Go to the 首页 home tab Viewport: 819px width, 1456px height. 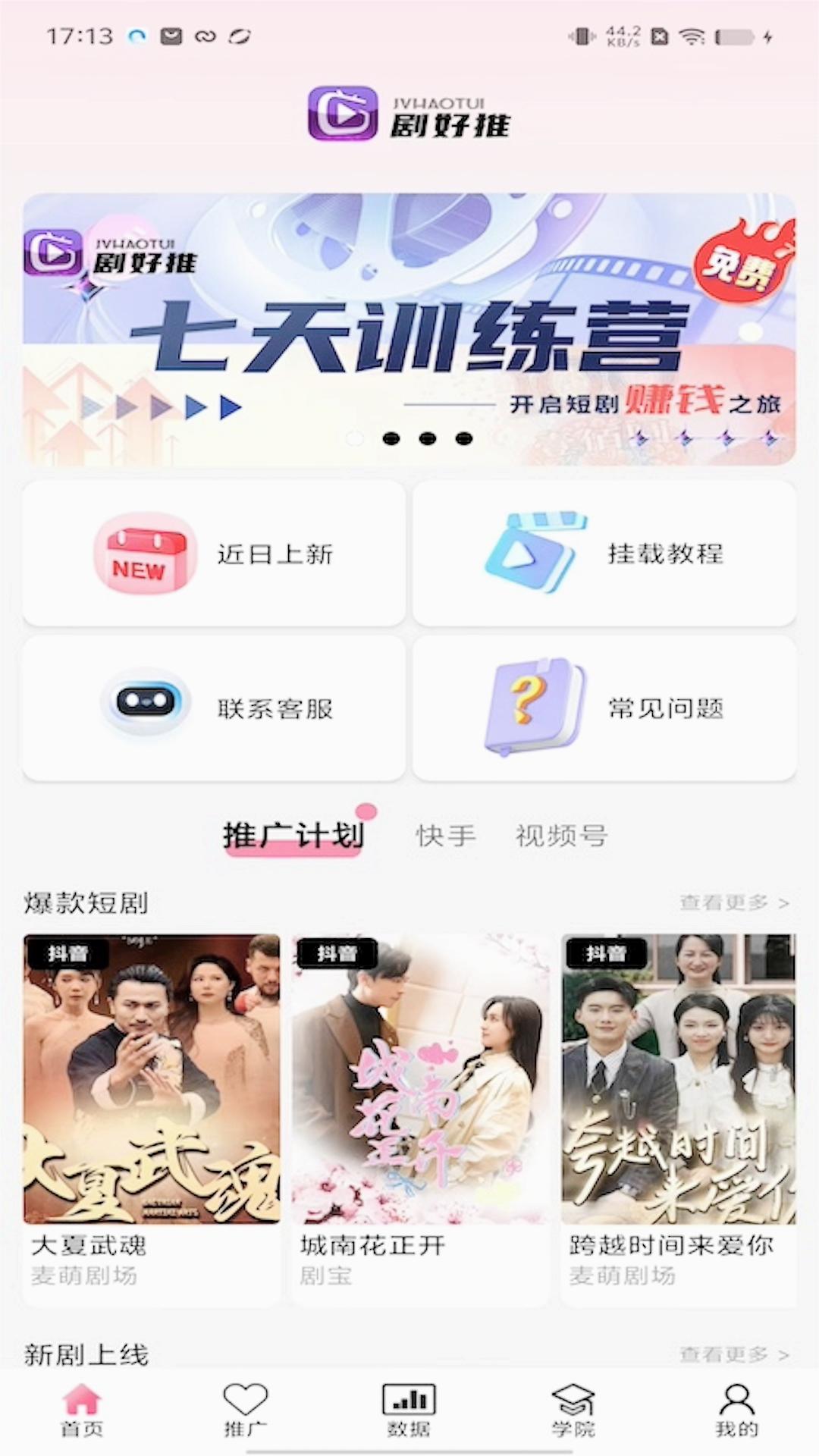(x=82, y=1410)
